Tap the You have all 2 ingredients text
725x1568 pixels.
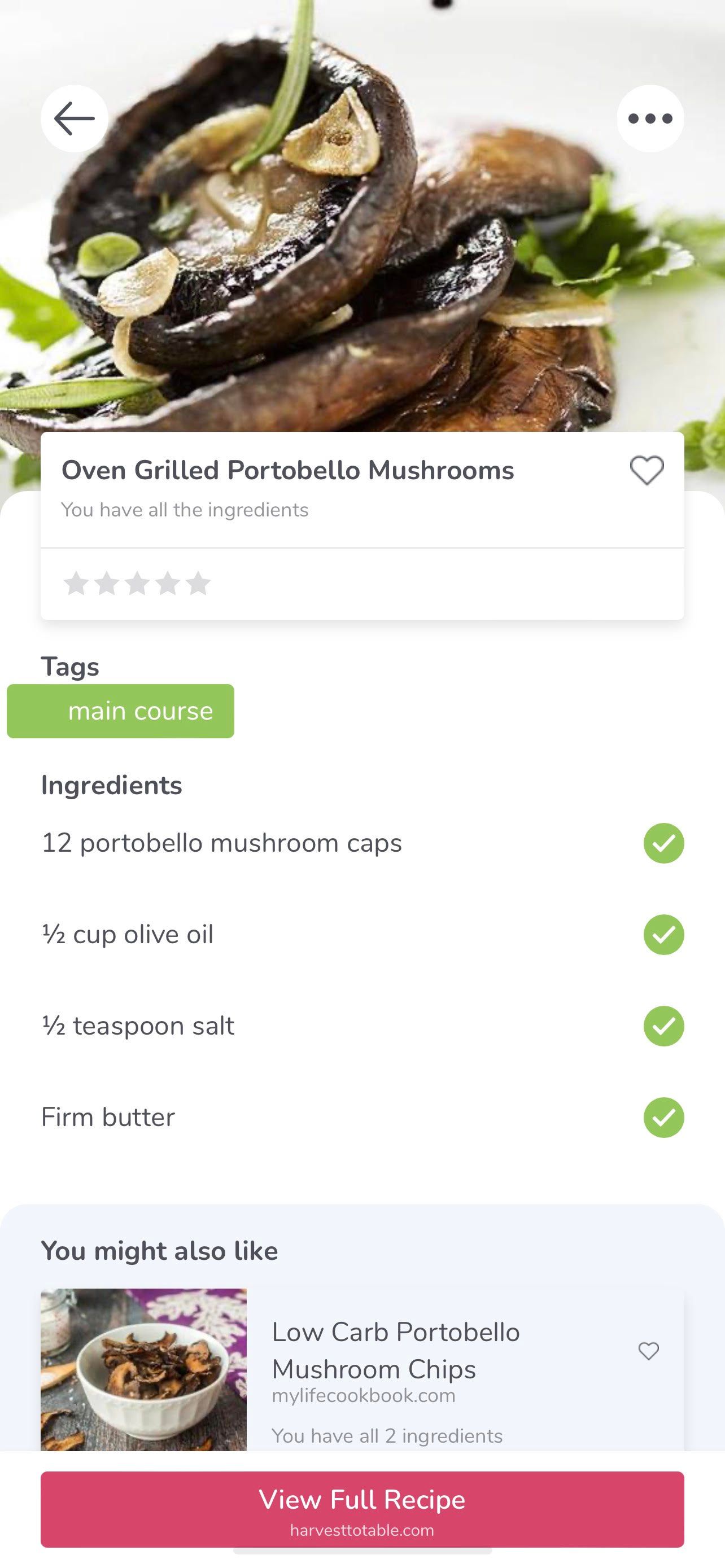(x=388, y=1435)
